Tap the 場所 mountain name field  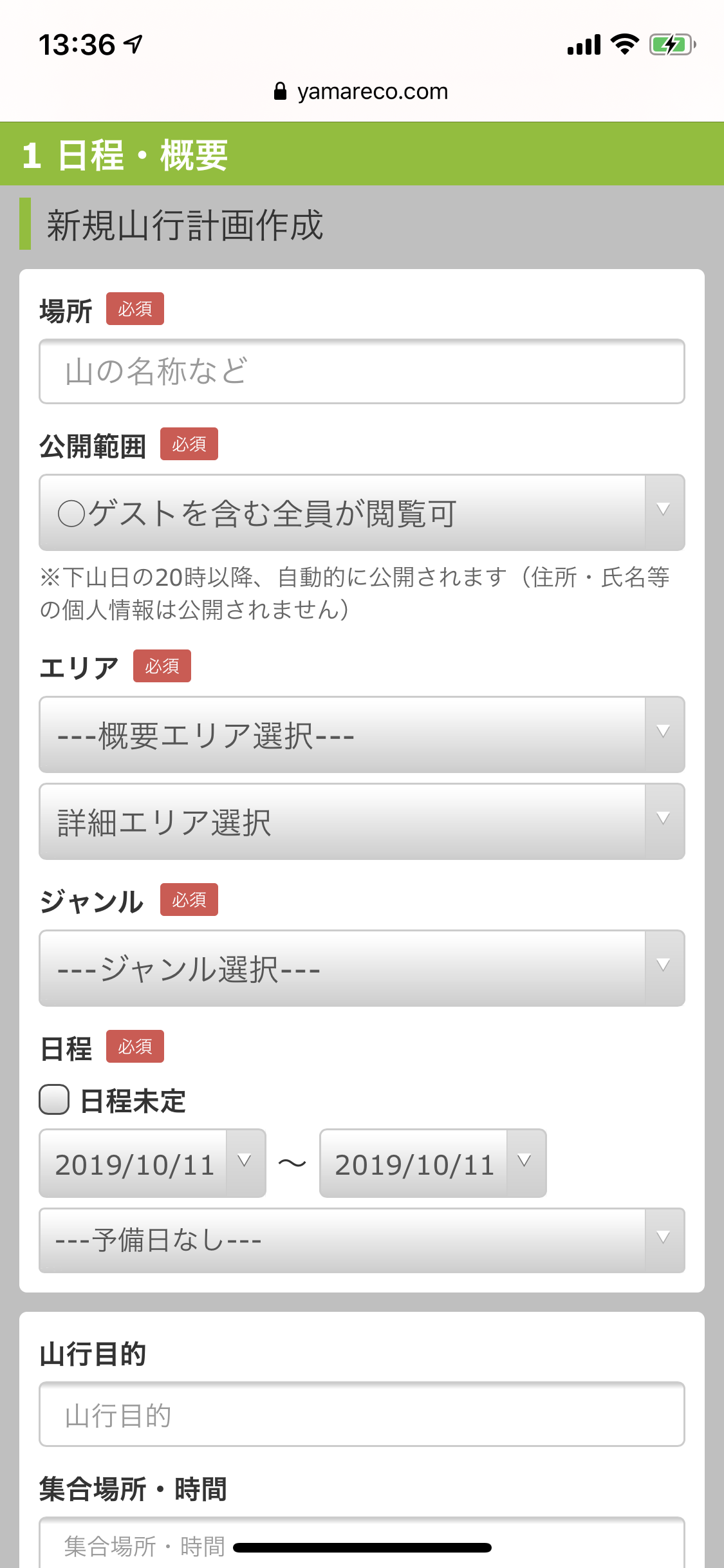[362, 371]
